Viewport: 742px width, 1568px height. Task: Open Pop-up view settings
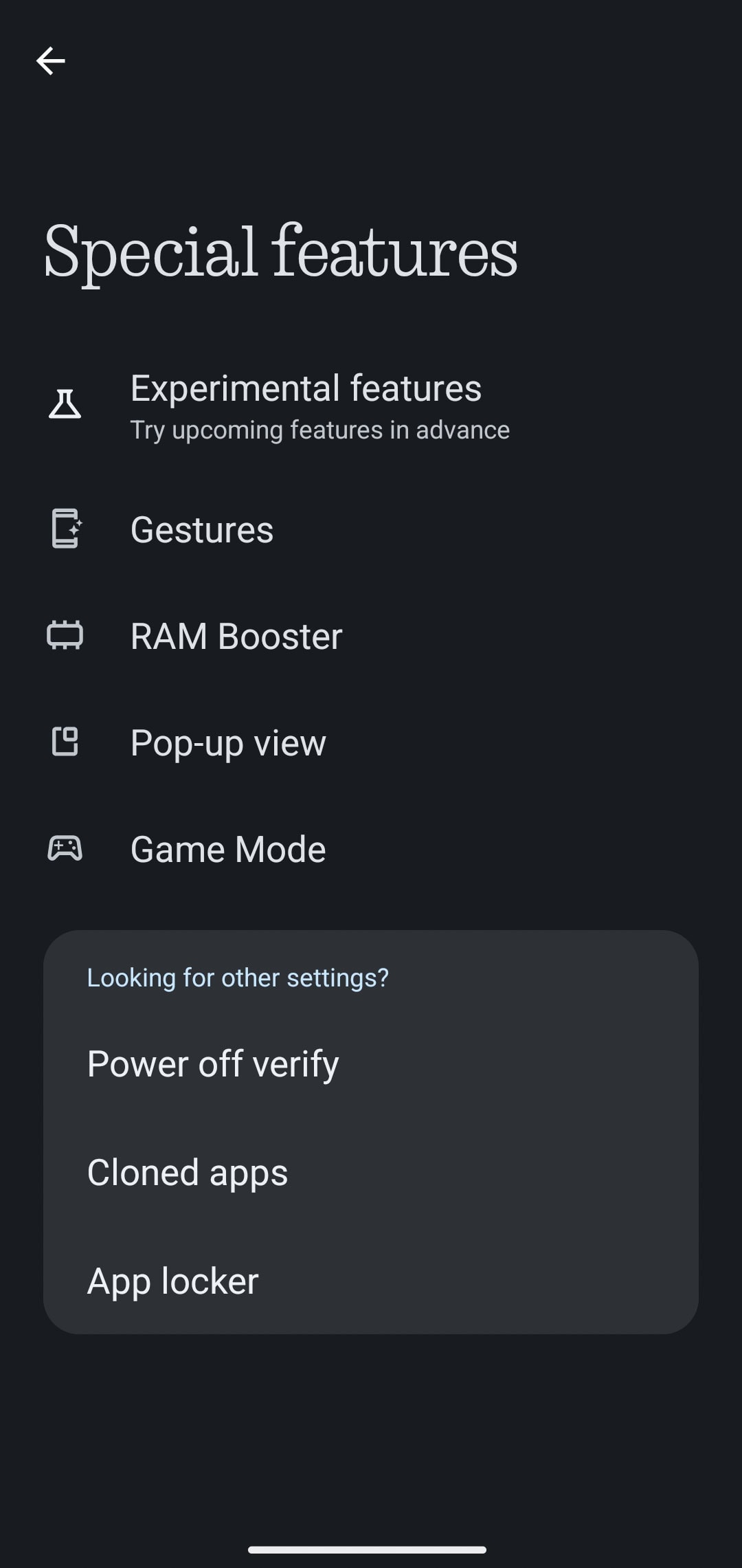(371, 742)
